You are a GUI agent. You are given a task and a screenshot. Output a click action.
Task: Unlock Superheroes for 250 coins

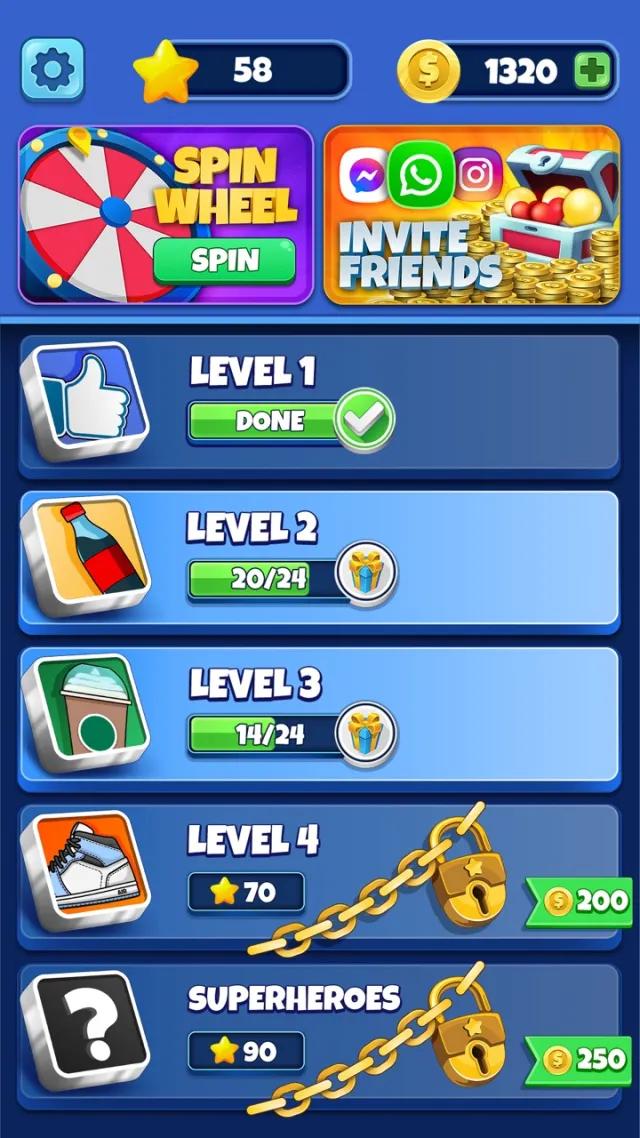pyautogui.click(x=580, y=1060)
